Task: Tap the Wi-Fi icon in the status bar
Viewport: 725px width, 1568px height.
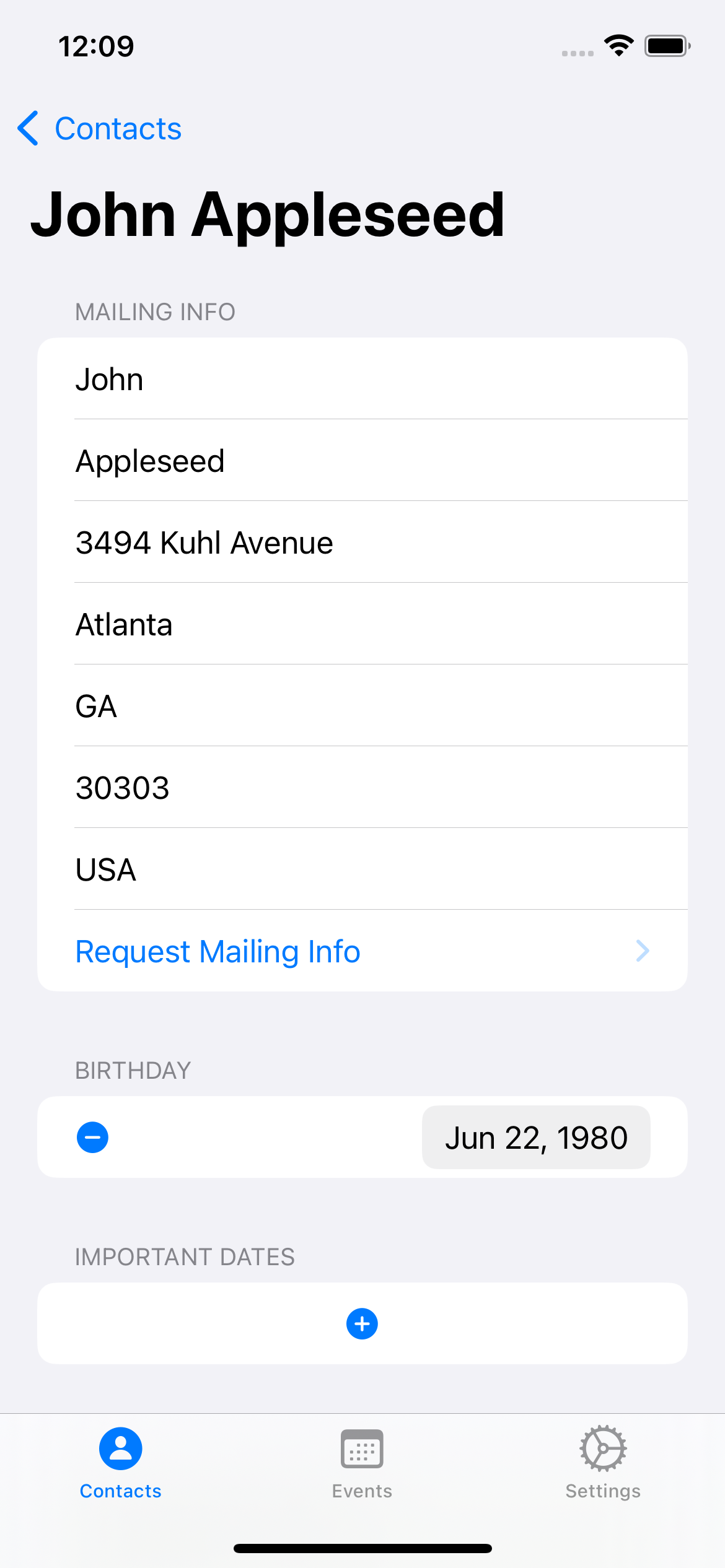Action: click(x=618, y=45)
